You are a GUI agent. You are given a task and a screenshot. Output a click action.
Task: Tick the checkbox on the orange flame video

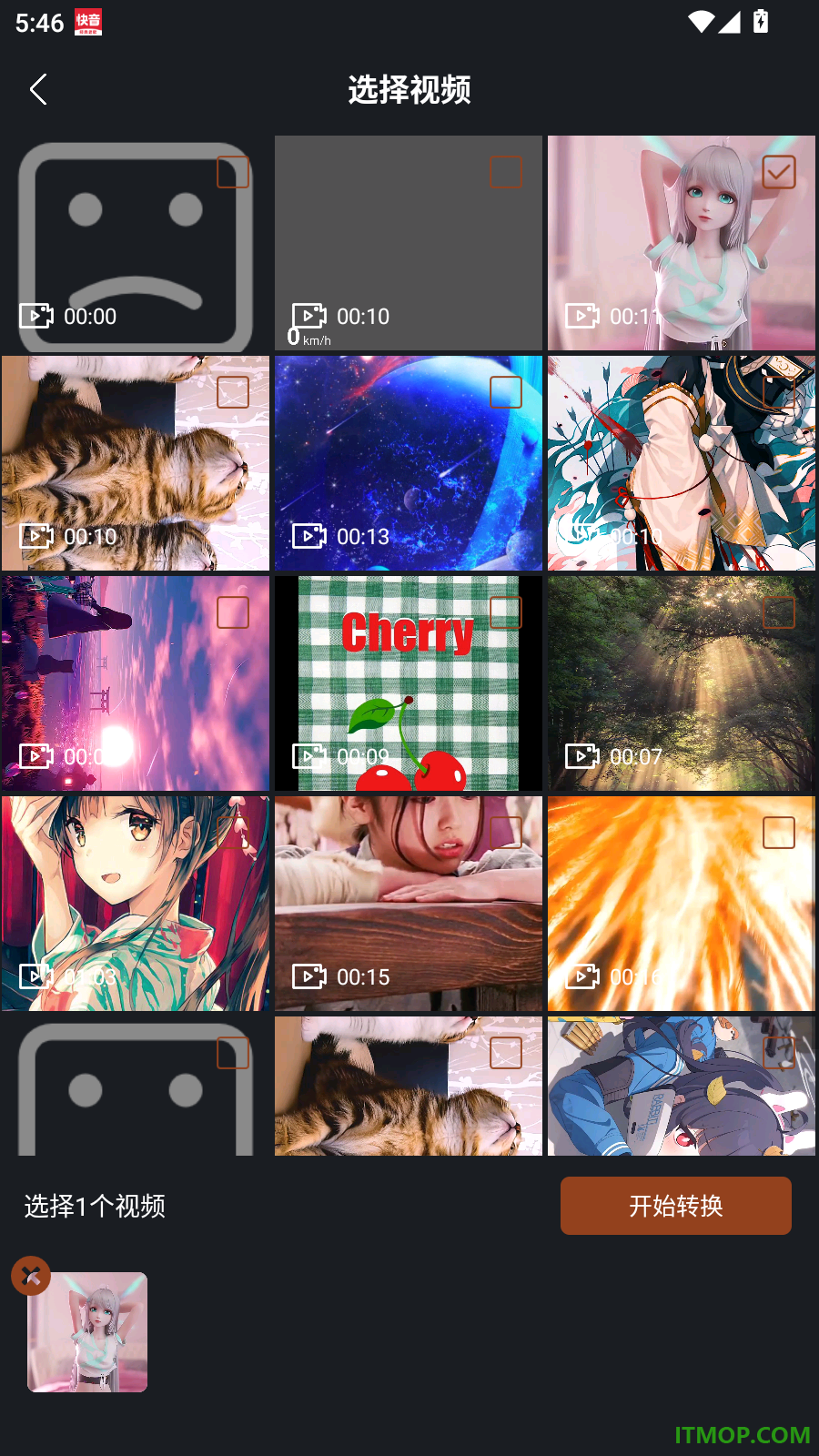tap(779, 833)
